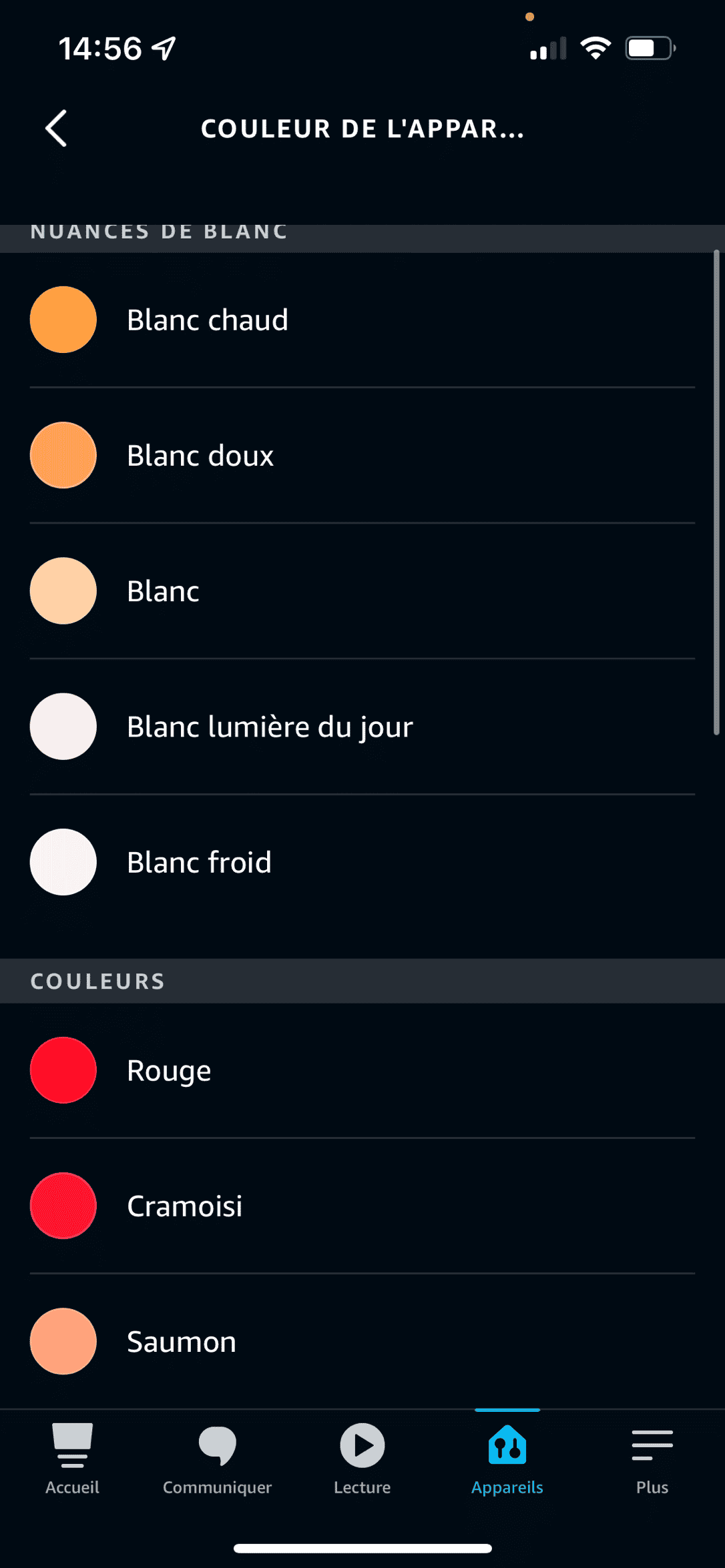
Task: Open the Appareils tab
Action: [507, 1459]
